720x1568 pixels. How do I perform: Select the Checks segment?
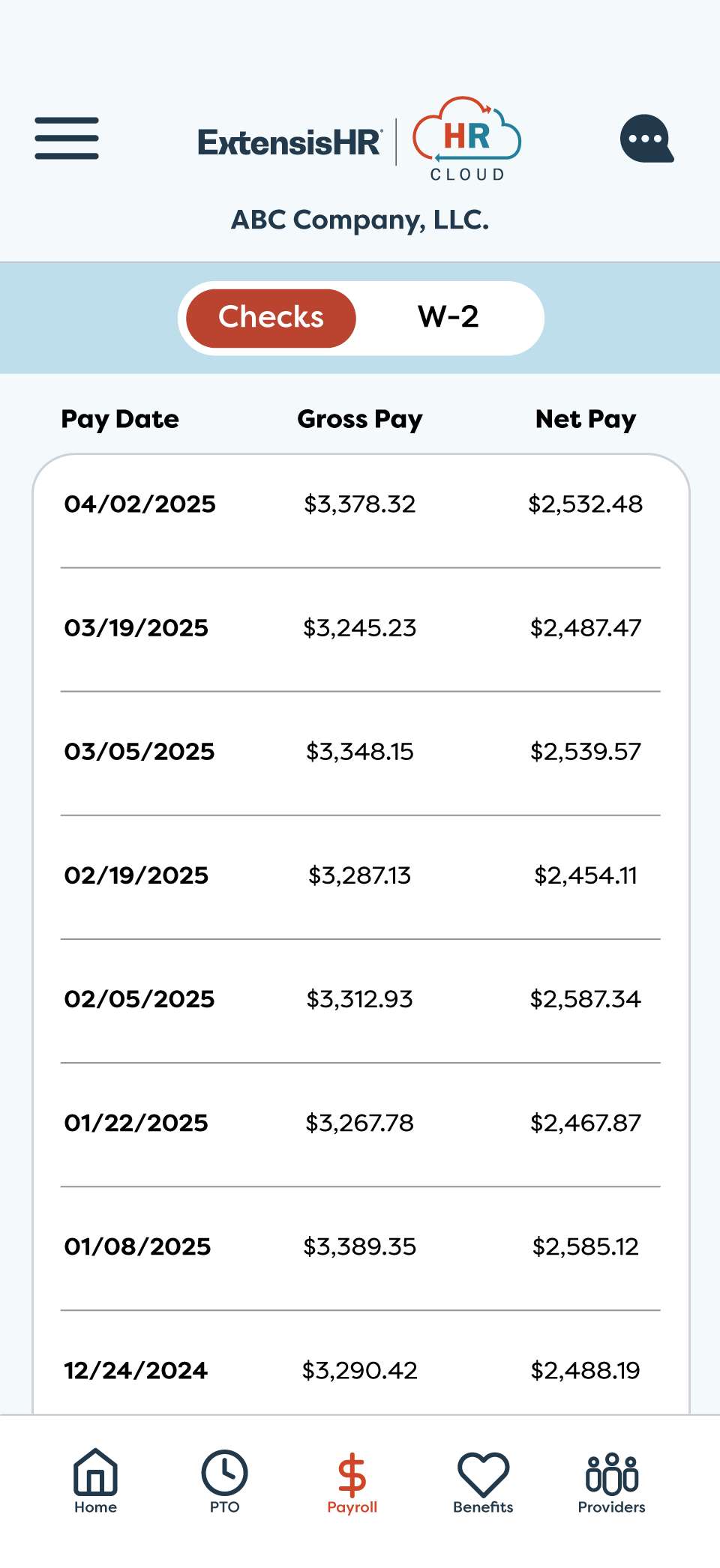(271, 318)
